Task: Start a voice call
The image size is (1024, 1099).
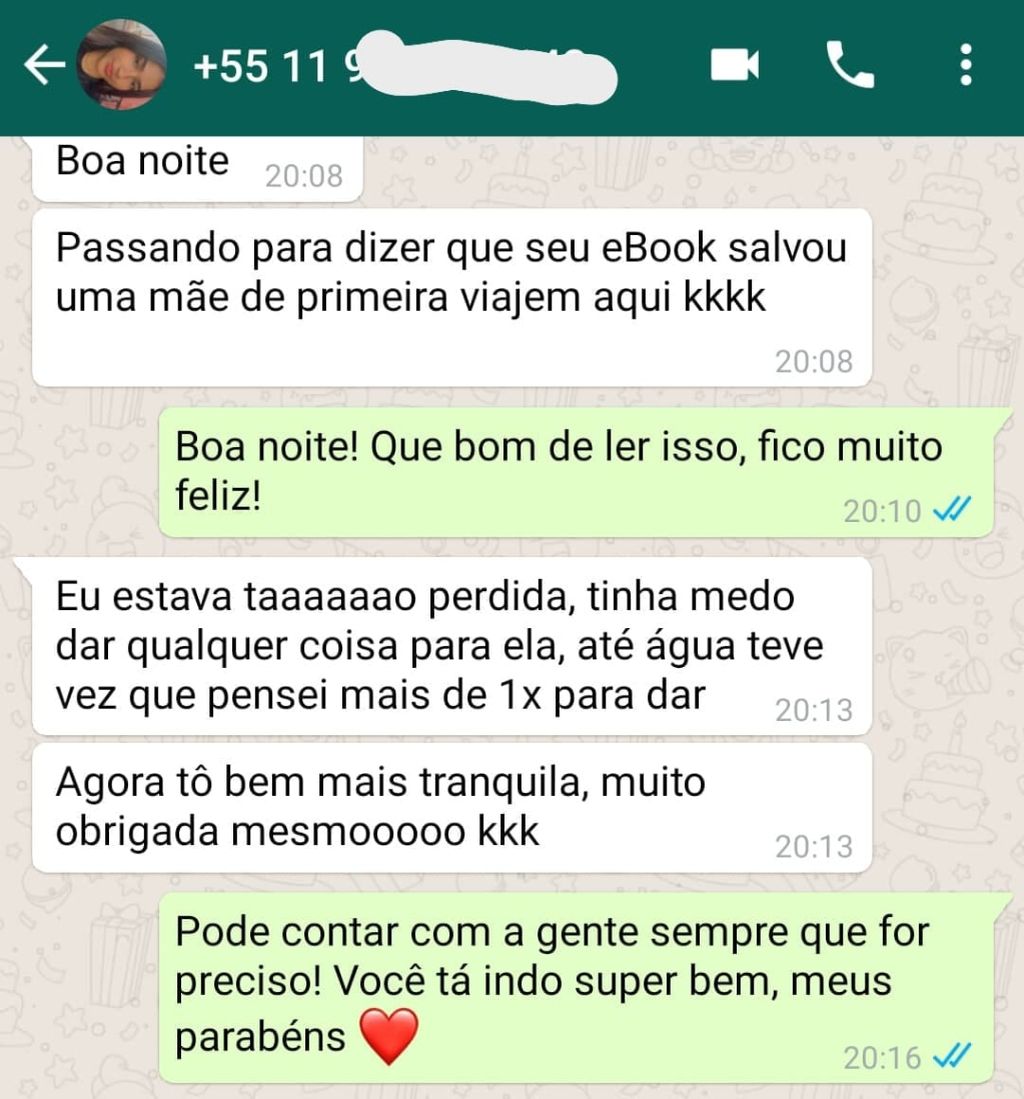Action: point(850,66)
